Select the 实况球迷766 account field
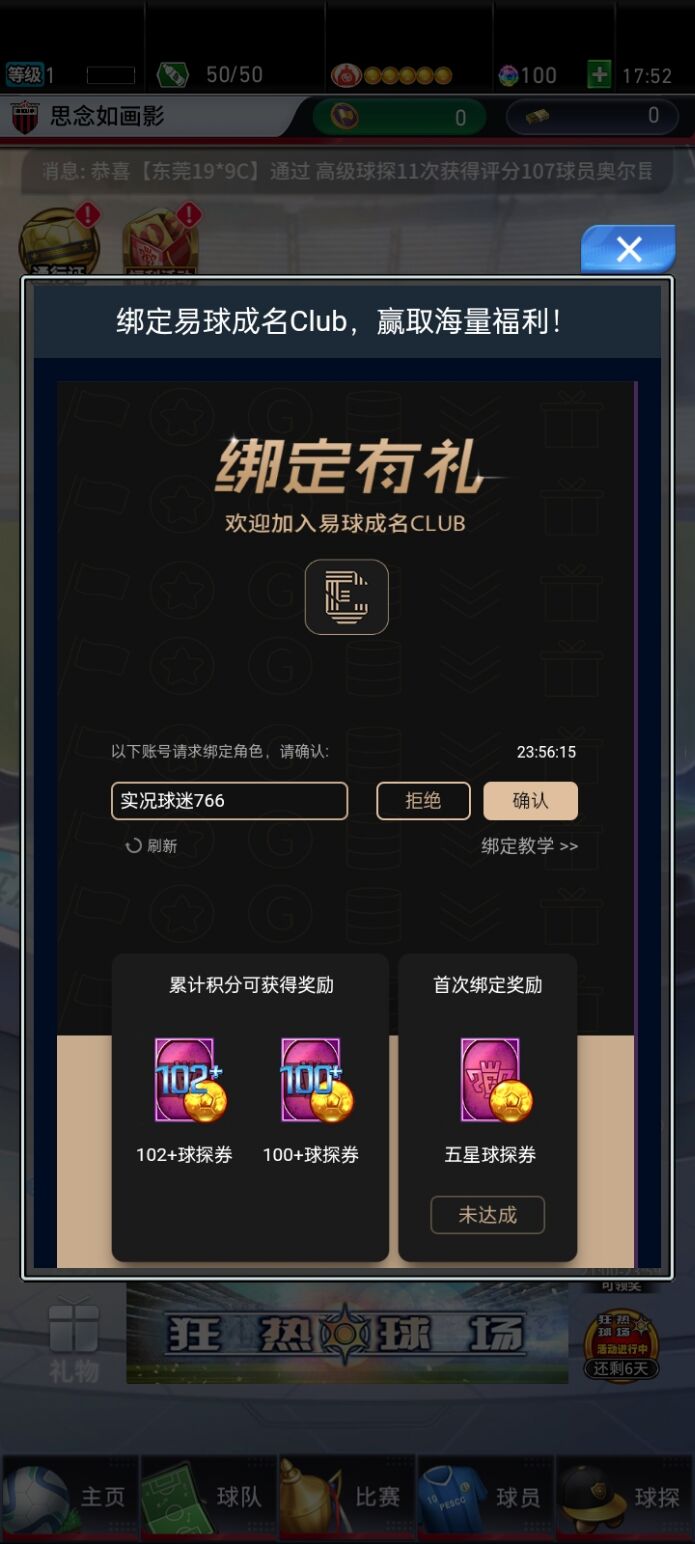Viewport: 695px width, 1544px height. click(x=229, y=801)
